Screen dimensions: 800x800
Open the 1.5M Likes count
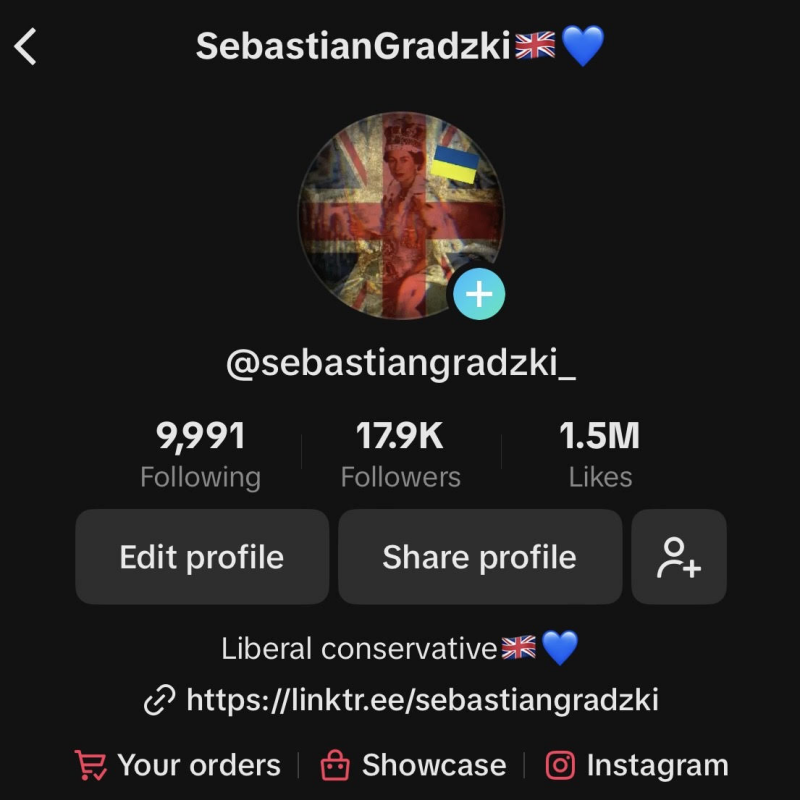pos(600,455)
